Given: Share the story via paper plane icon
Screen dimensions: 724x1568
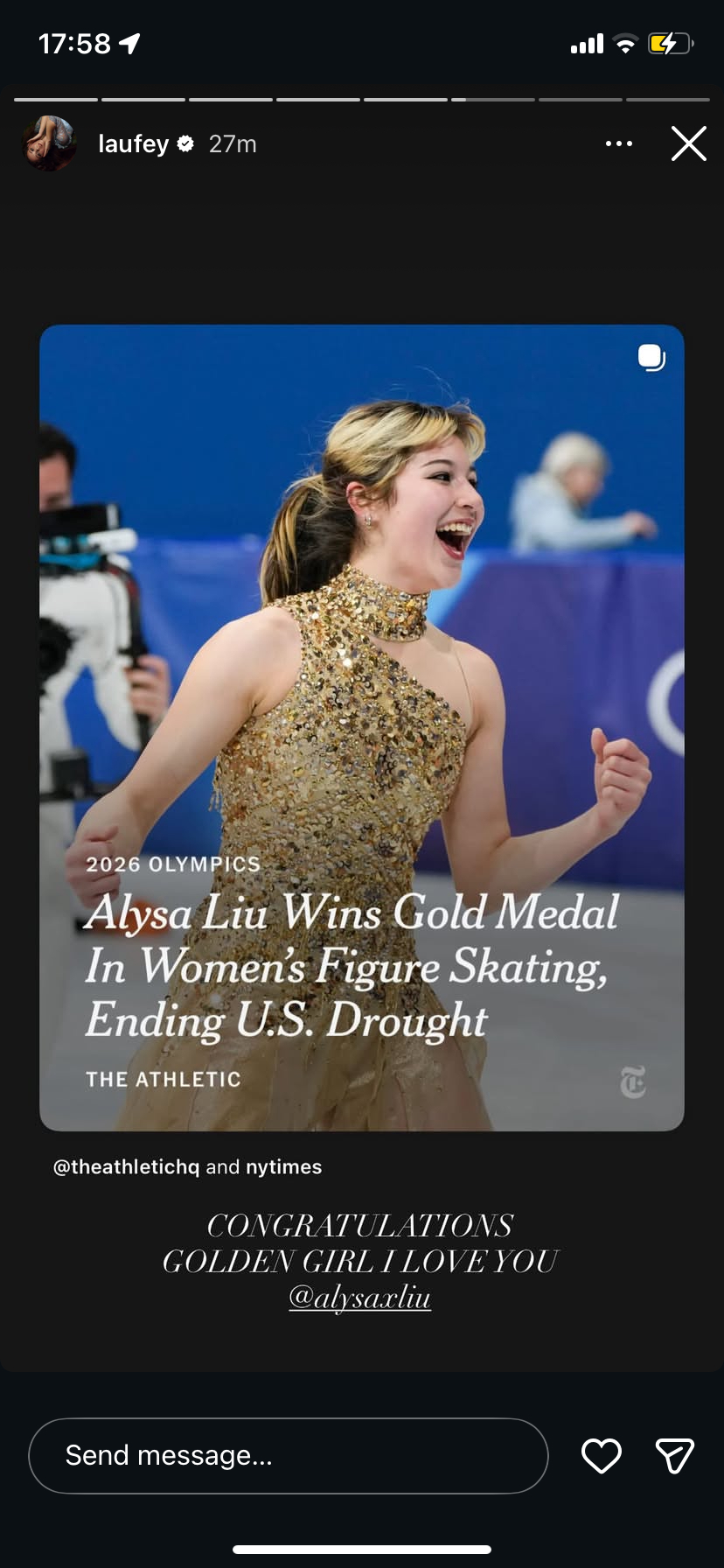Looking at the screenshot, I should coord(674,1455).
